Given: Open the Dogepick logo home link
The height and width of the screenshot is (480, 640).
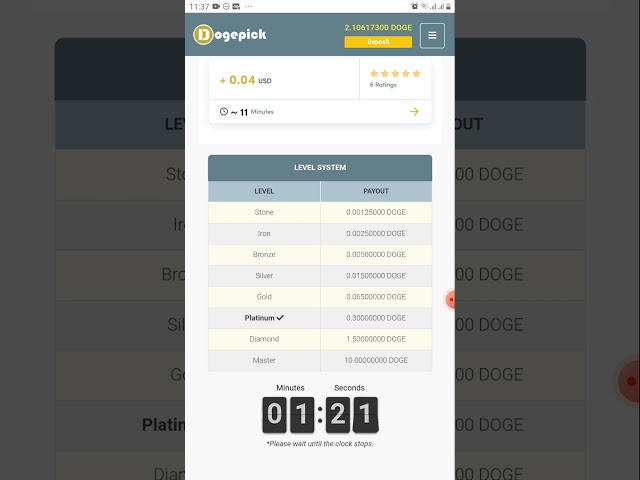Looking at the screenshot, I should 230,35.
